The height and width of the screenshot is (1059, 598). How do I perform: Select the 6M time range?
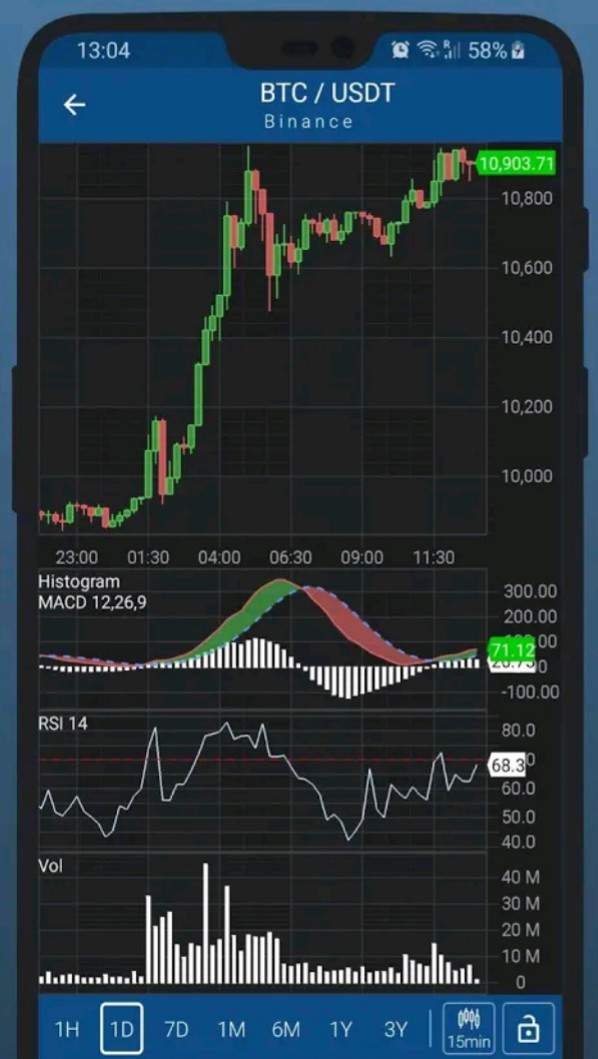[x=286, y=1029]
